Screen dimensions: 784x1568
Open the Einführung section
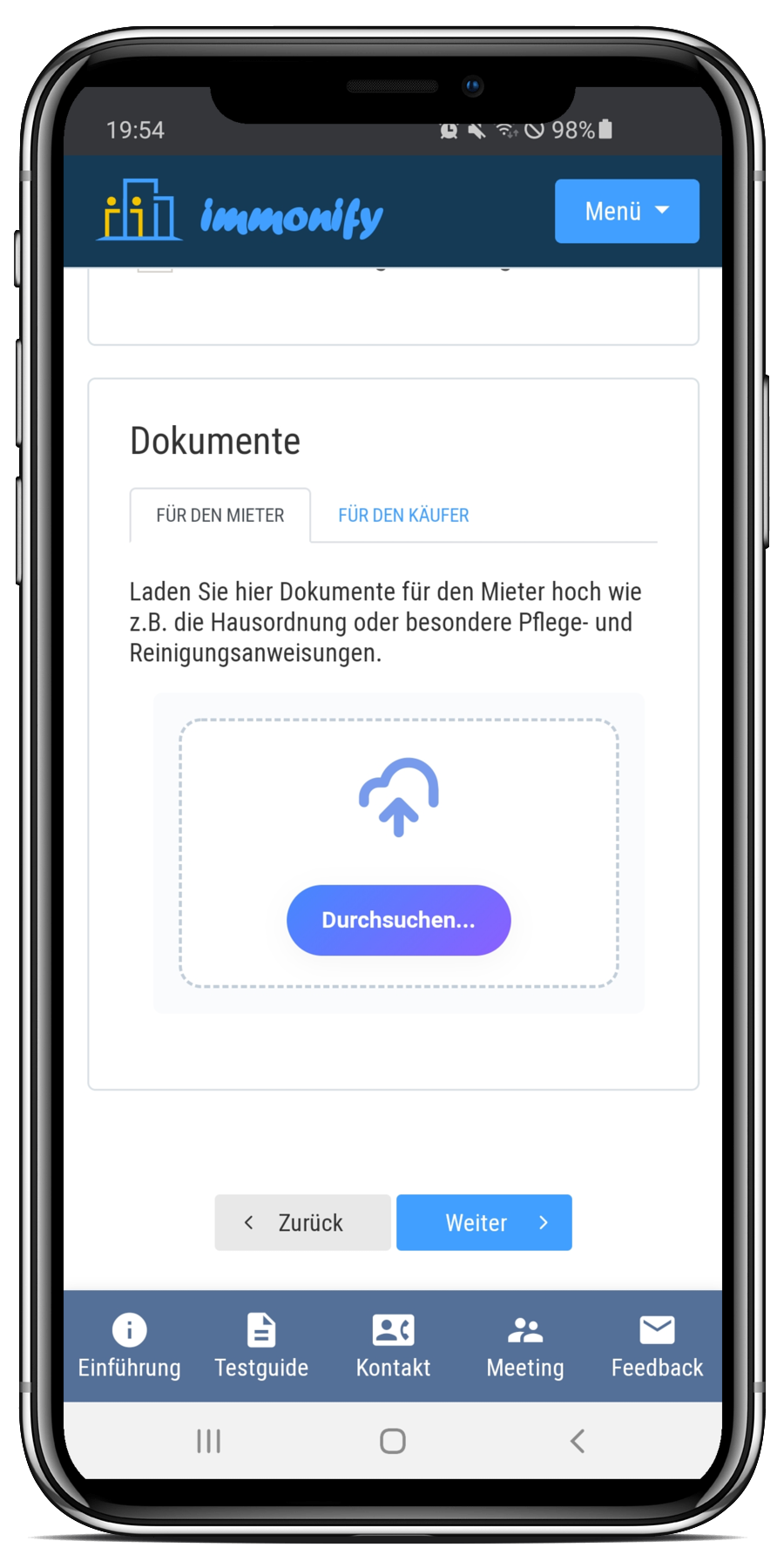[x=130, y=1346]
